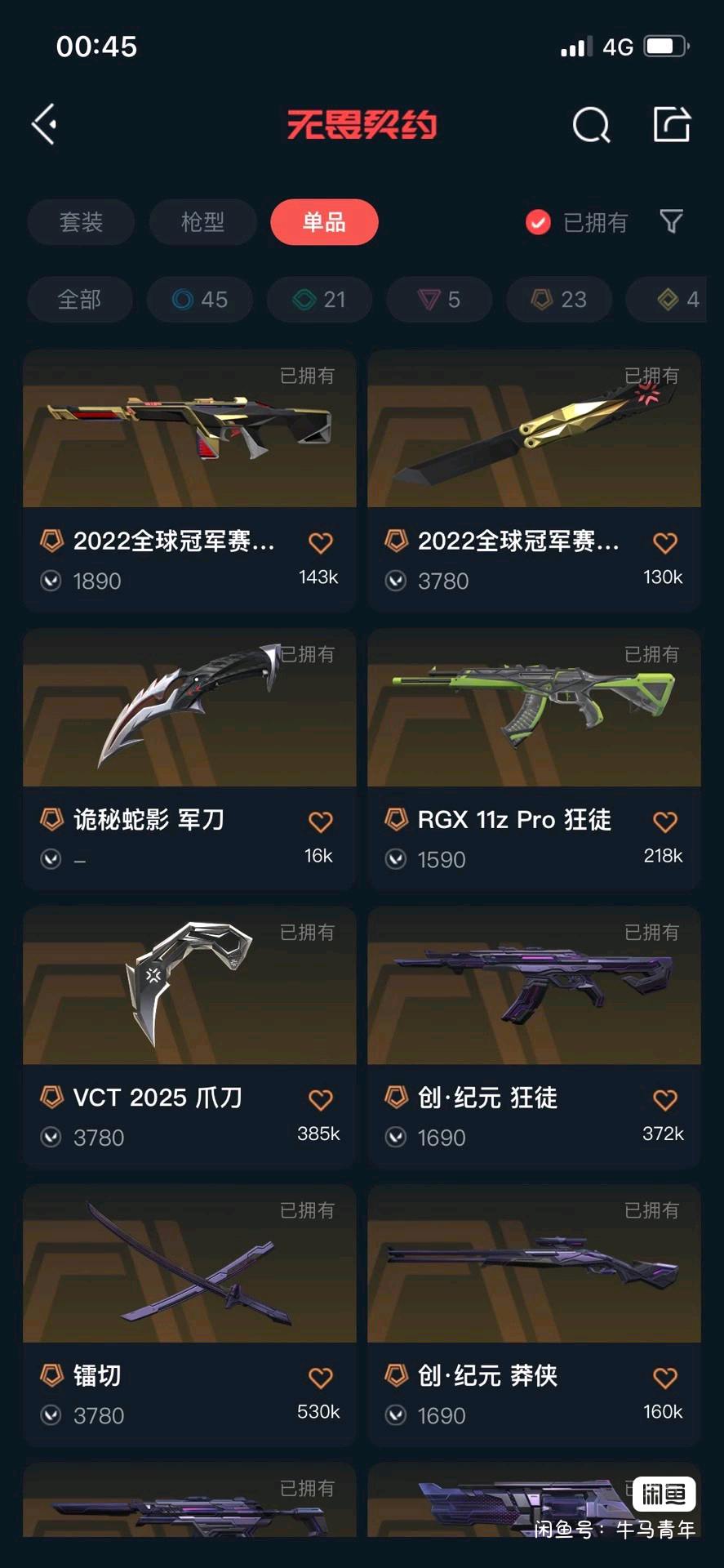This screenshot has height=1568, width=724.
Task: Like the 镭切 skin
Action: pyautogui.click(x=321, y=1379)
